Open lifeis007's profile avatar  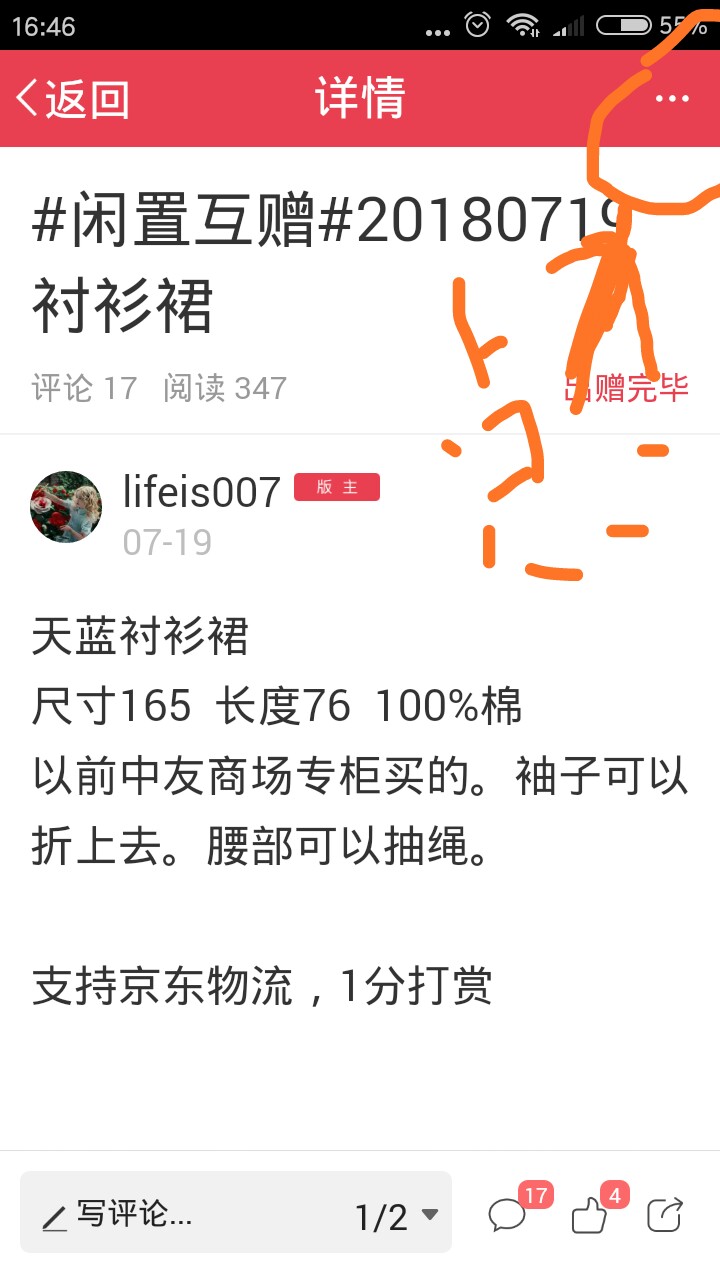click(66, 507)
